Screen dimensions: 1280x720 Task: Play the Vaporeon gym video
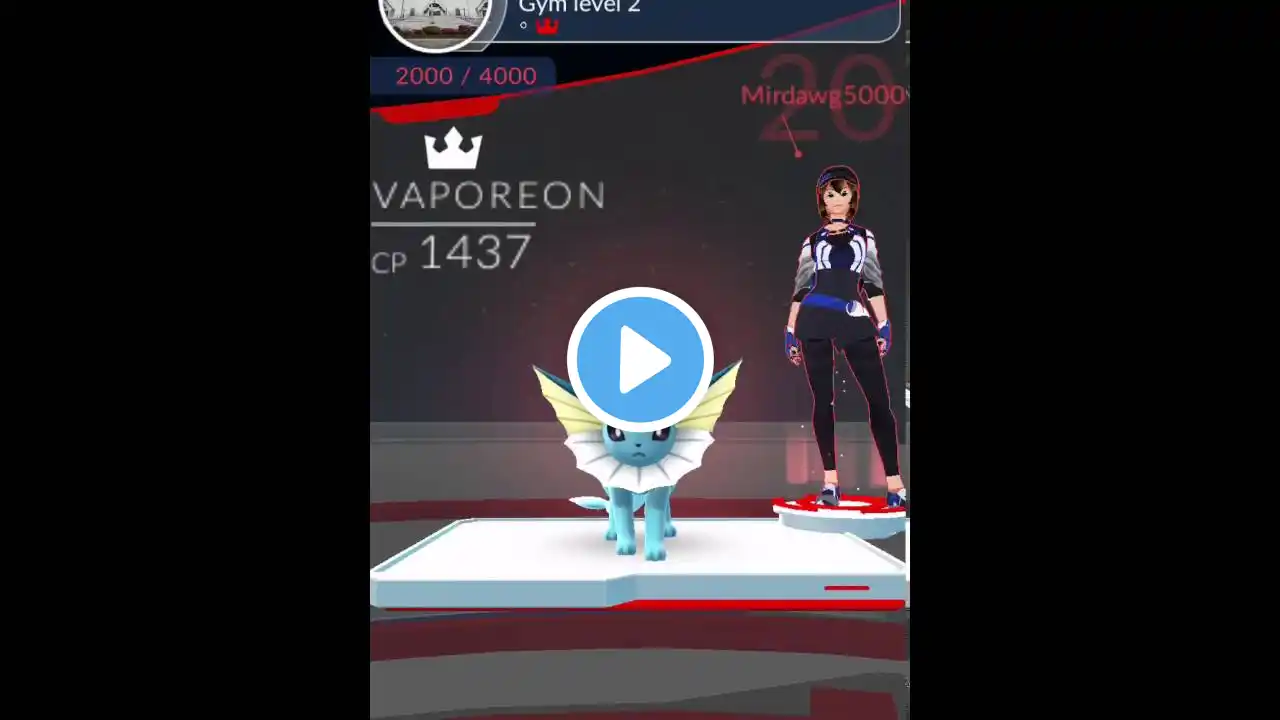click(x=640, y=360)
